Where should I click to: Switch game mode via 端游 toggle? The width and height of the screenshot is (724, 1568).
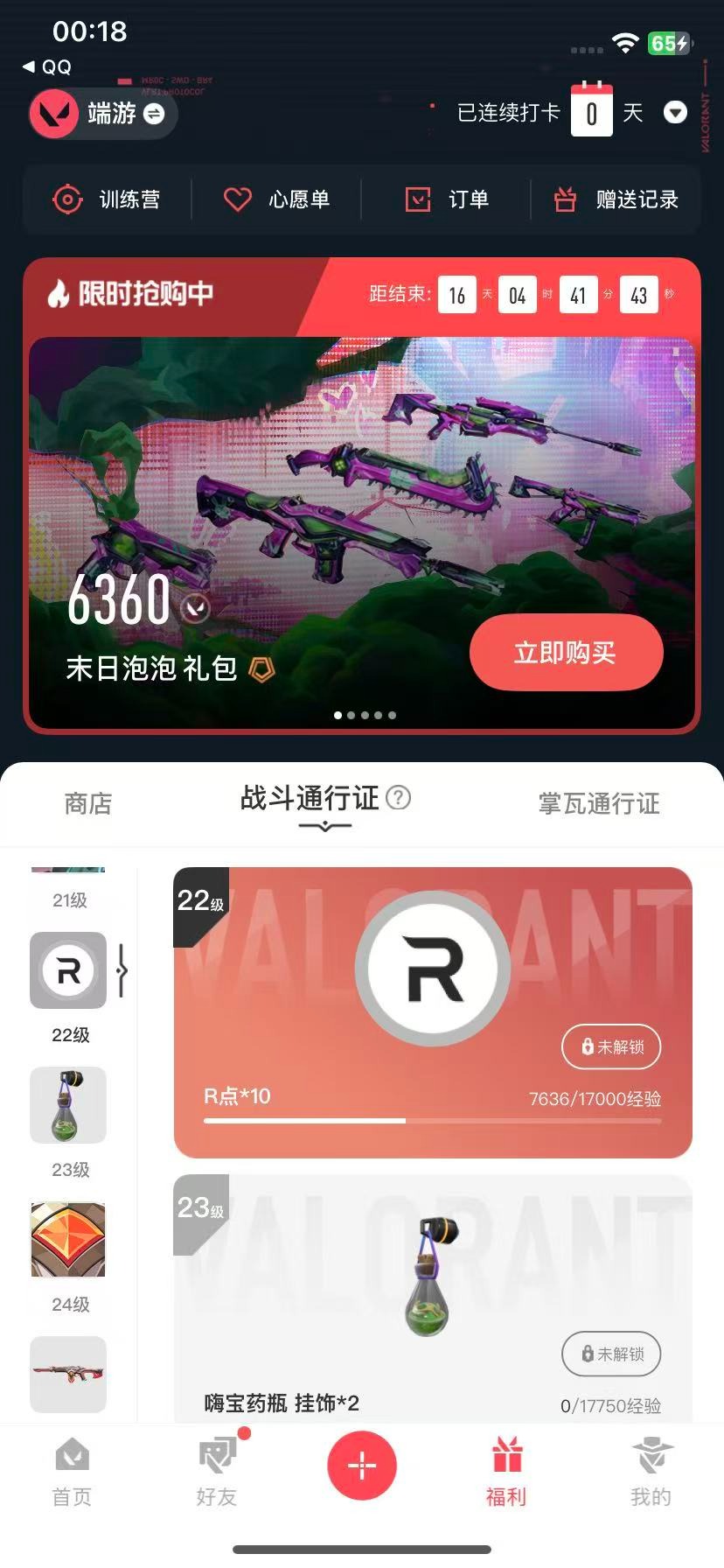pos(153,115)
